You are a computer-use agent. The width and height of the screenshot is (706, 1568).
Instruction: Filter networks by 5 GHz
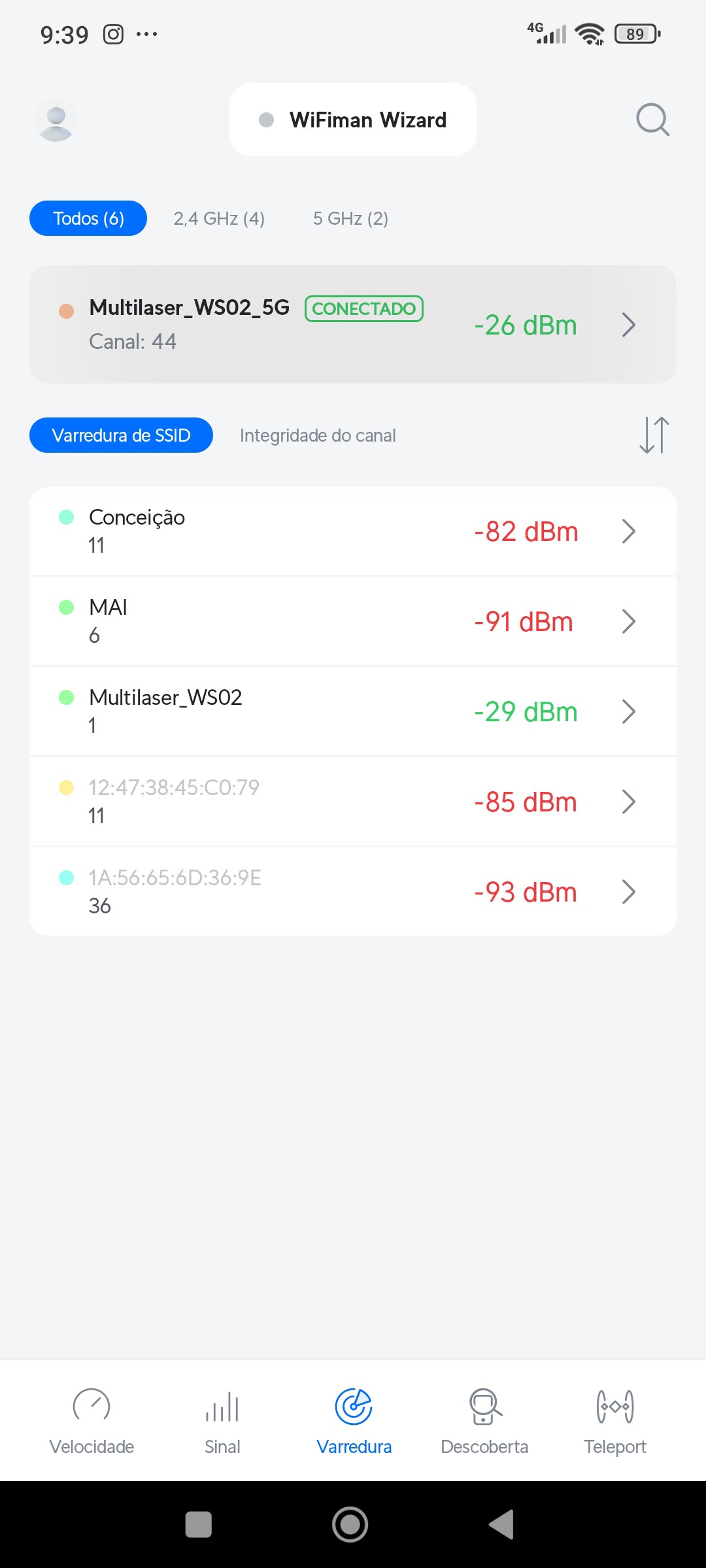click(350, 218)
